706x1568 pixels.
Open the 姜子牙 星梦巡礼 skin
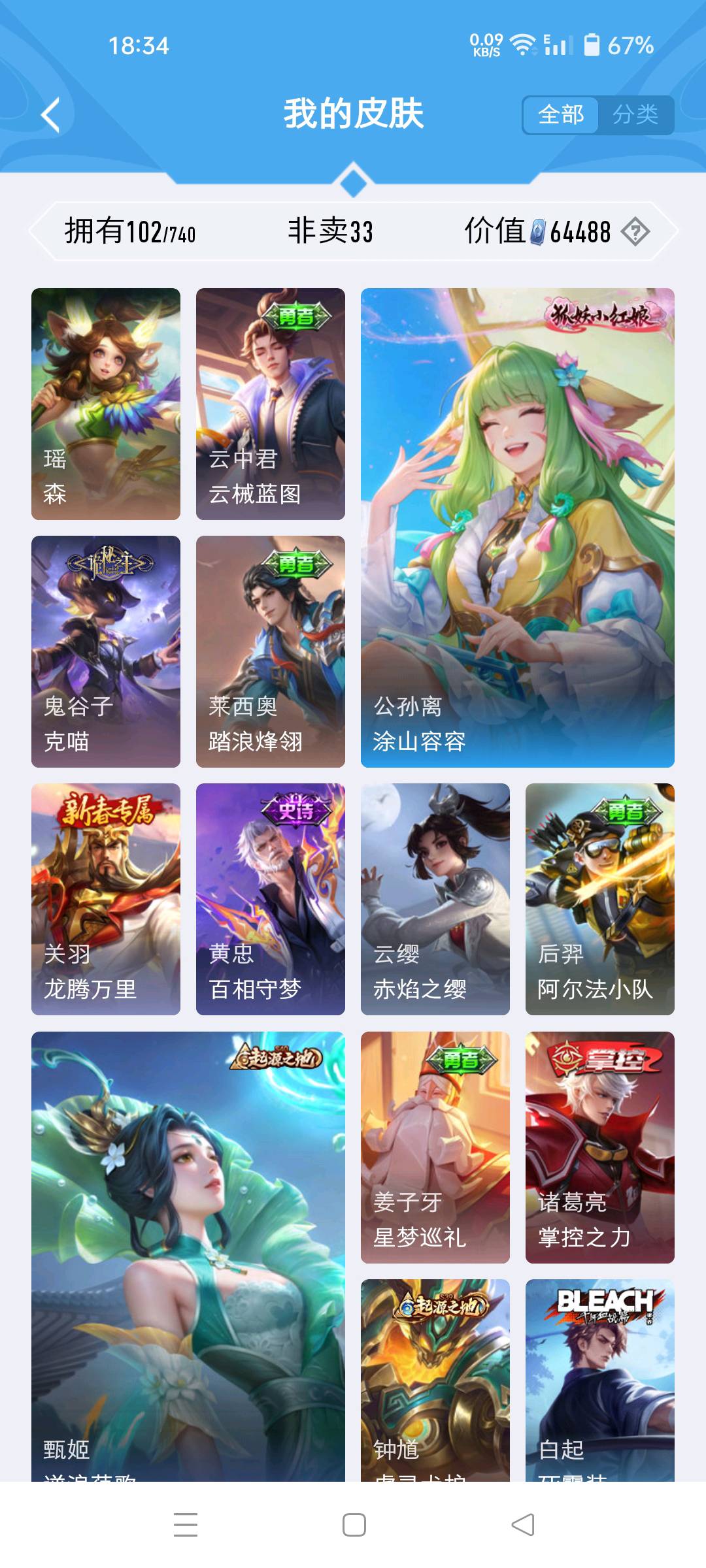[435, 1147]
